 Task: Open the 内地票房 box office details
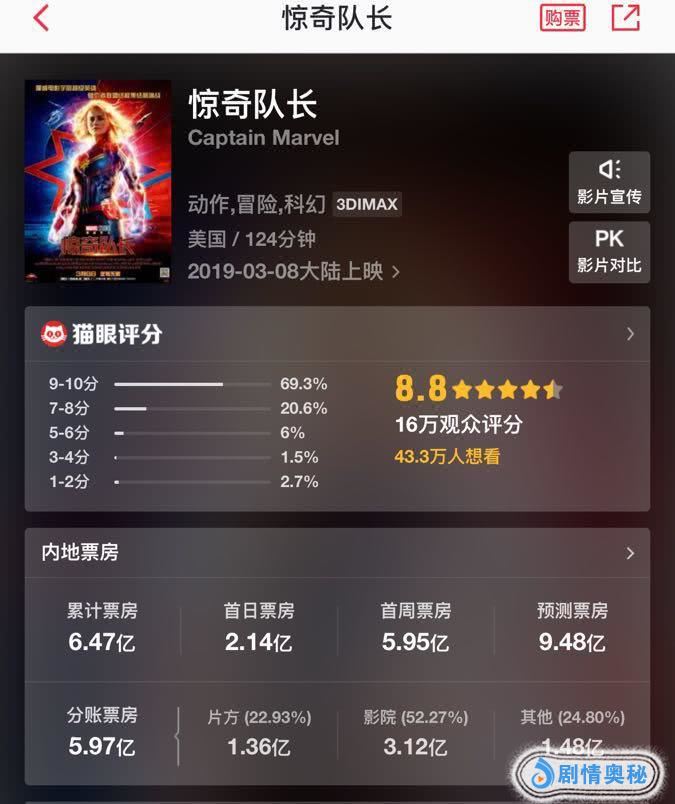pos(630,553)
